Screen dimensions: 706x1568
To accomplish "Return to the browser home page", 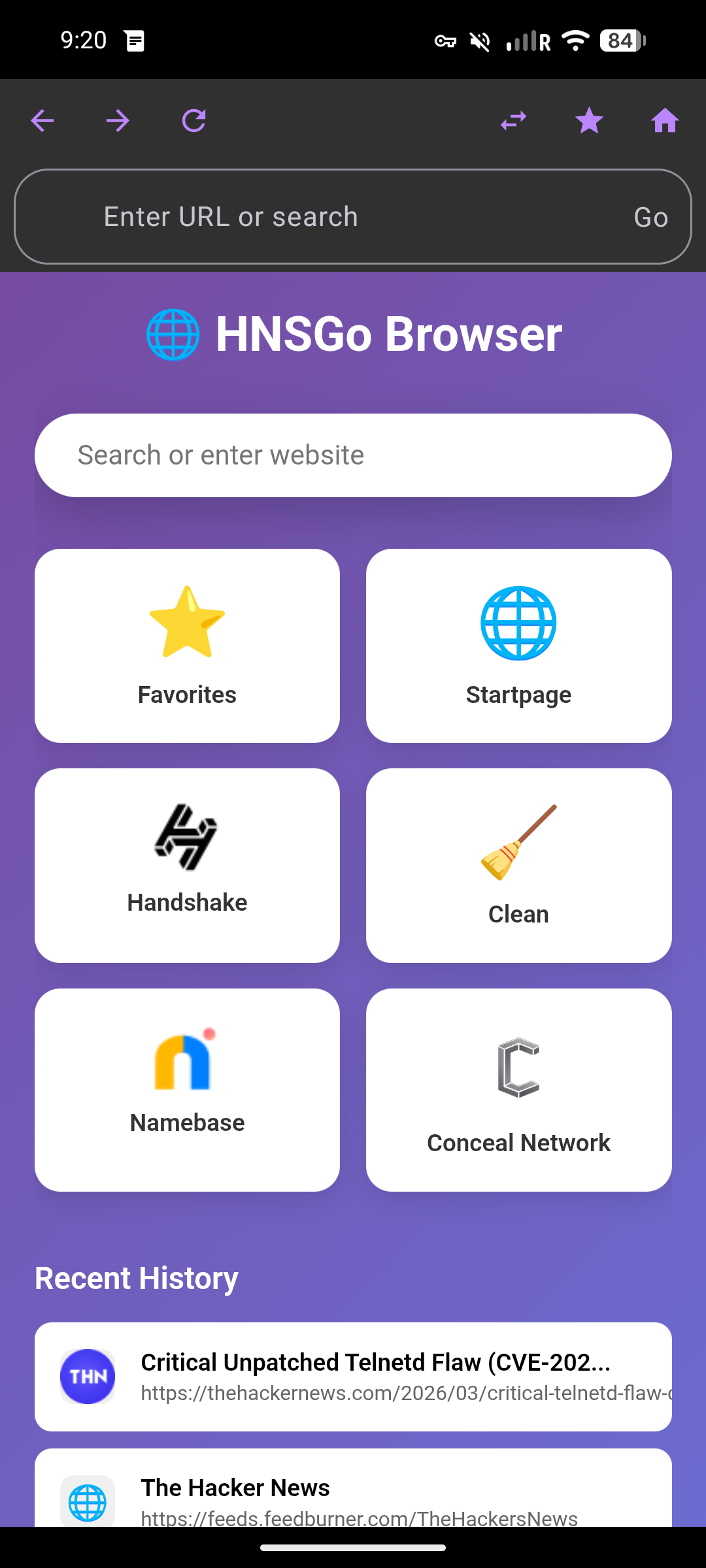I will [x=665, y=121].
